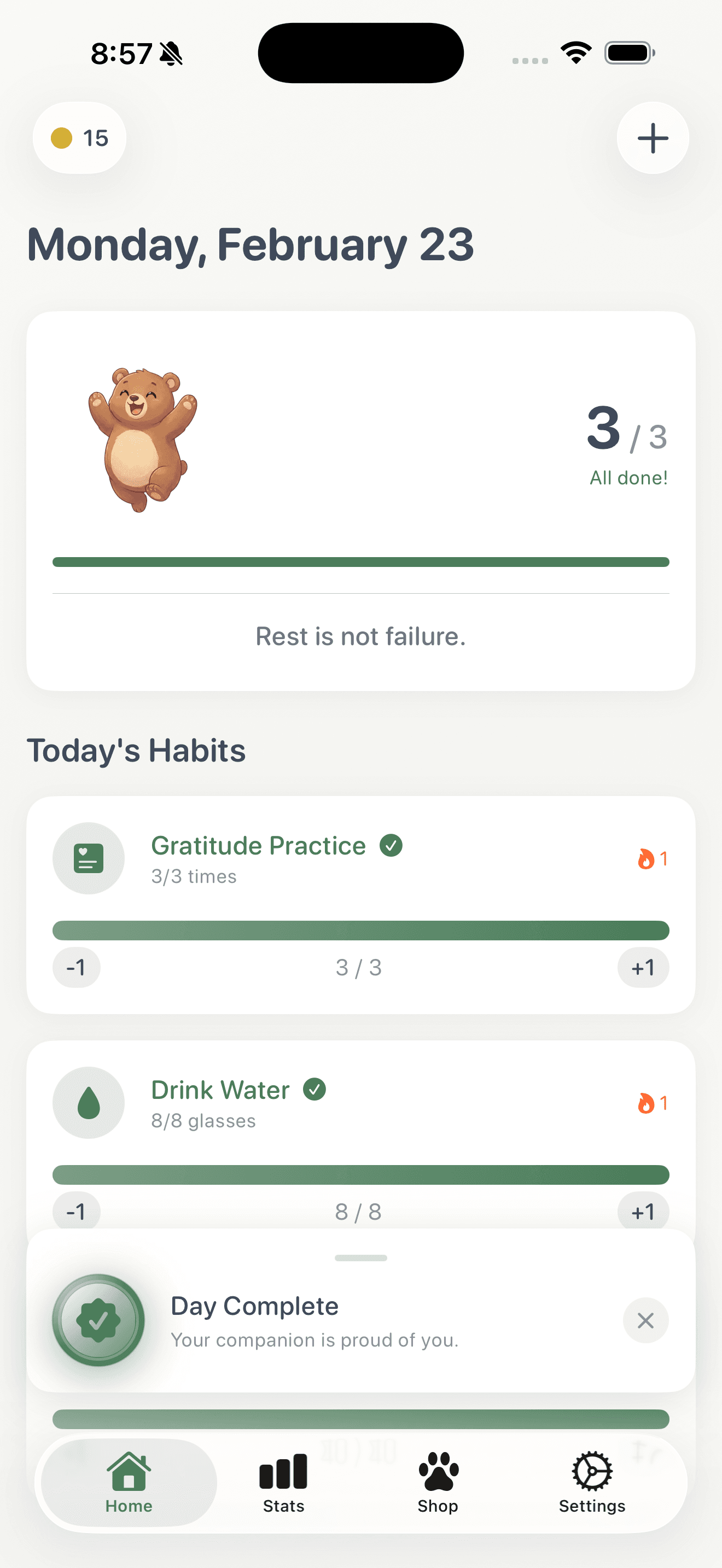722x1568 pixels.
Task: Open the add new habit button
Action: tap(652, 138)
